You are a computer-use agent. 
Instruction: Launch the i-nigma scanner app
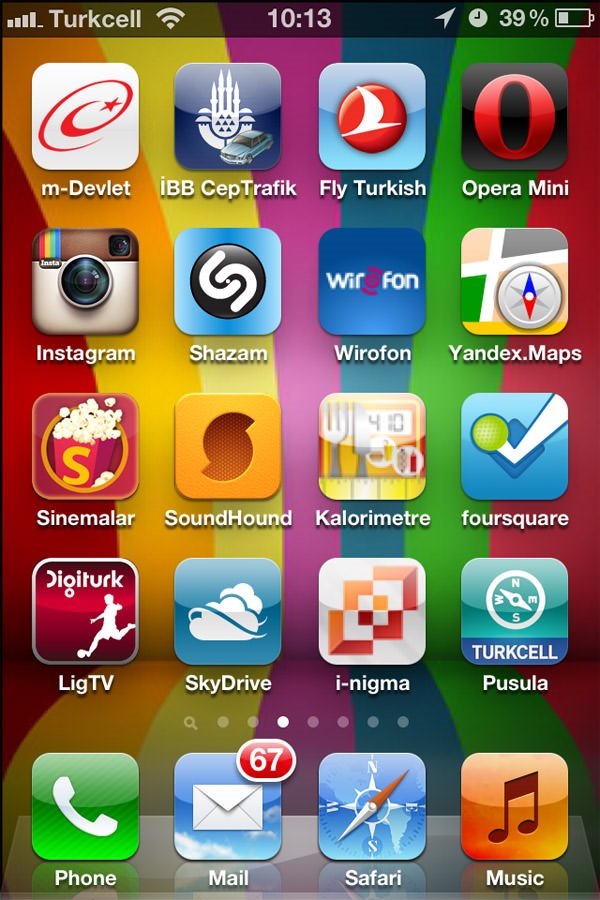point(372,612)
